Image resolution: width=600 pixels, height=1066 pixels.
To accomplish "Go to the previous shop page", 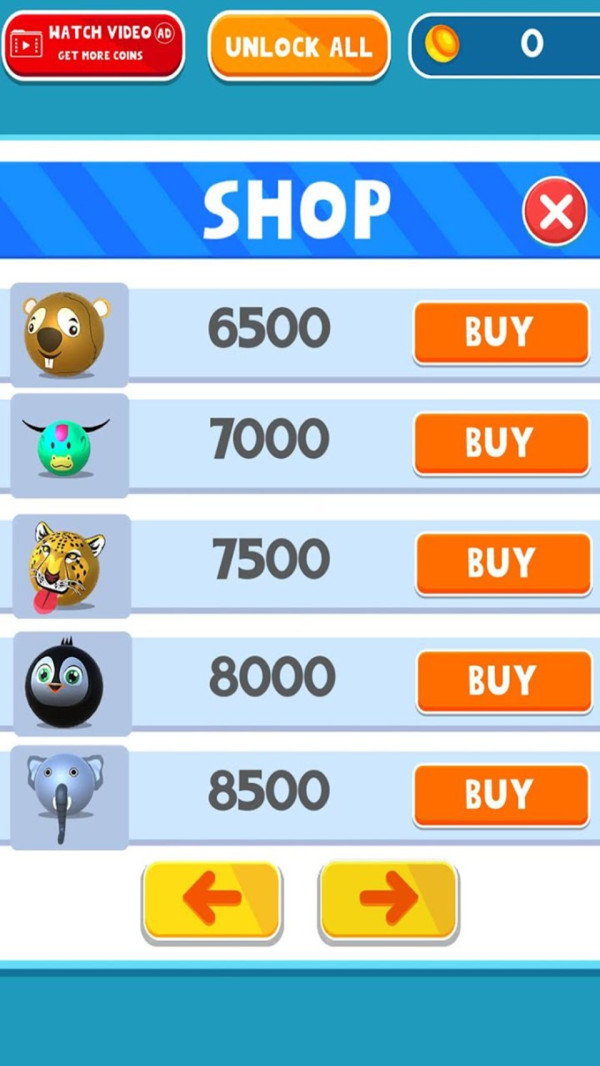I will tap(212, 899).
